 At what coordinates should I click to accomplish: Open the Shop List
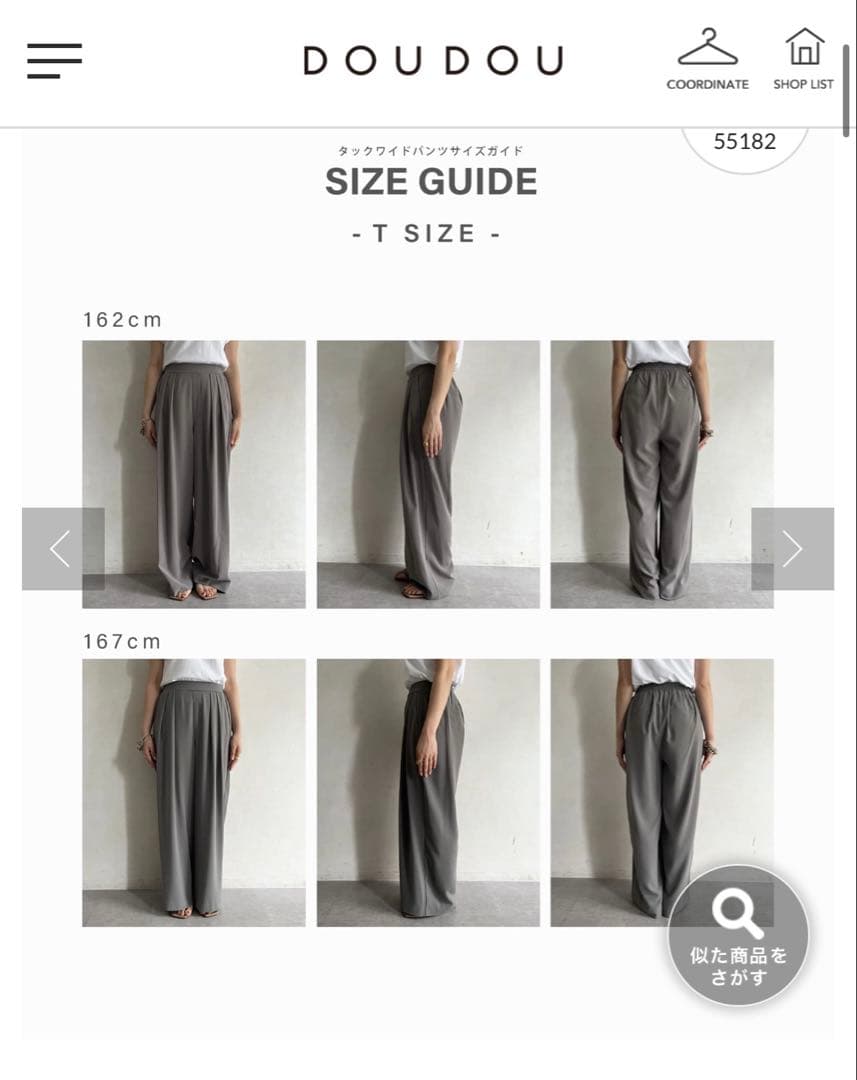(803, 60)
